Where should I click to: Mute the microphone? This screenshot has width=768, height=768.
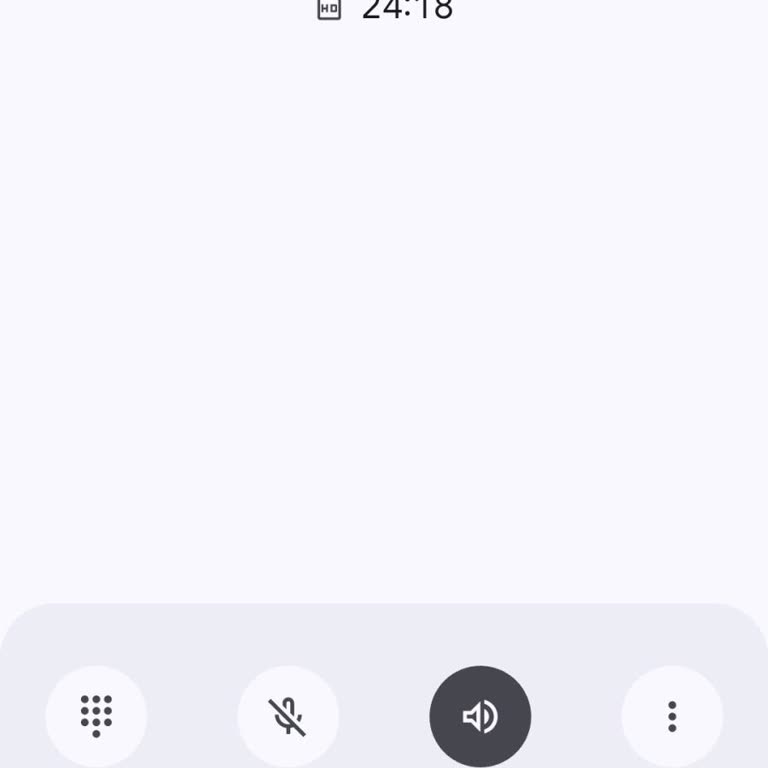click(x=288, y=716)
